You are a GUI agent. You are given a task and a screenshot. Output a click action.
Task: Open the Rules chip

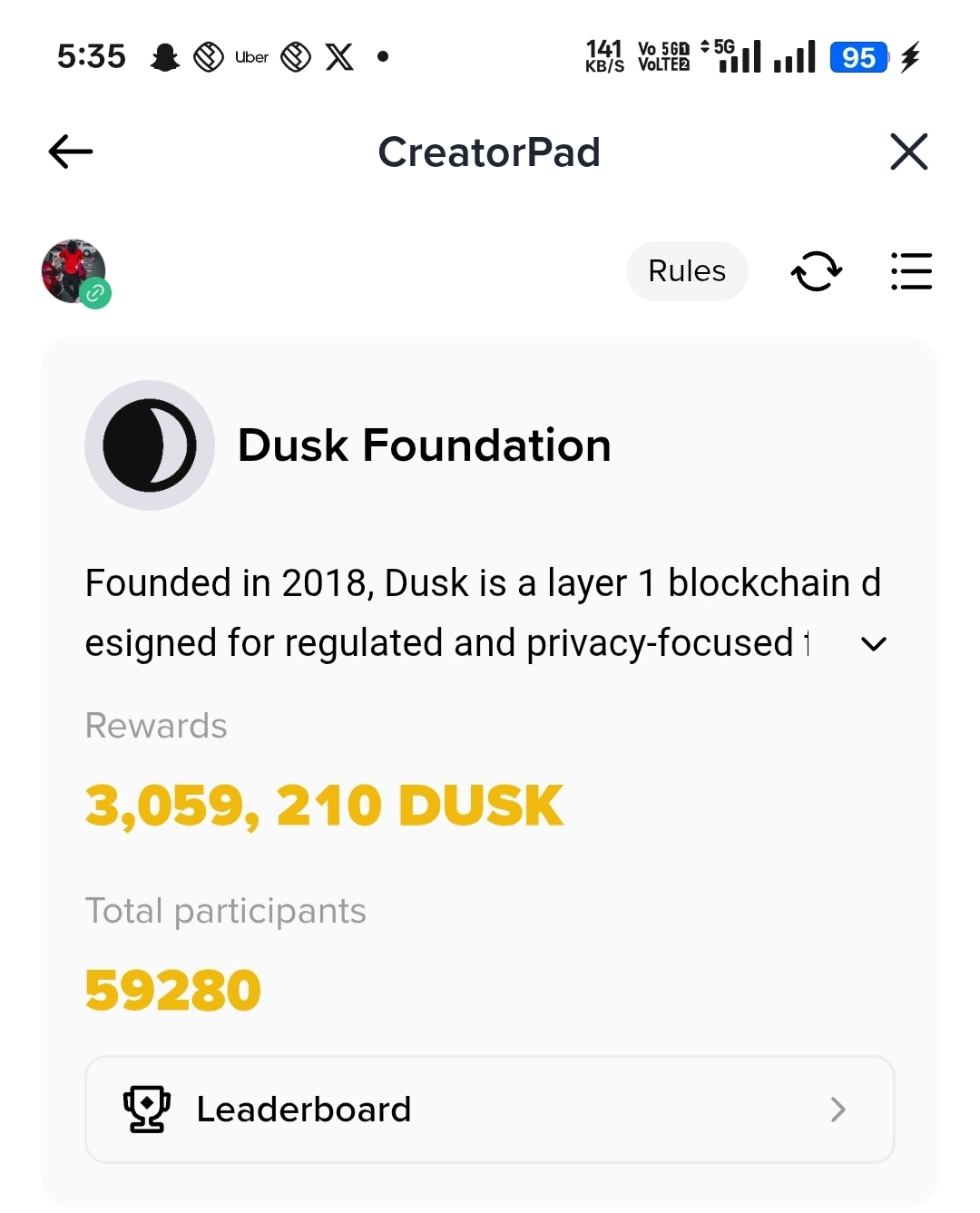(x=687, y=270)
